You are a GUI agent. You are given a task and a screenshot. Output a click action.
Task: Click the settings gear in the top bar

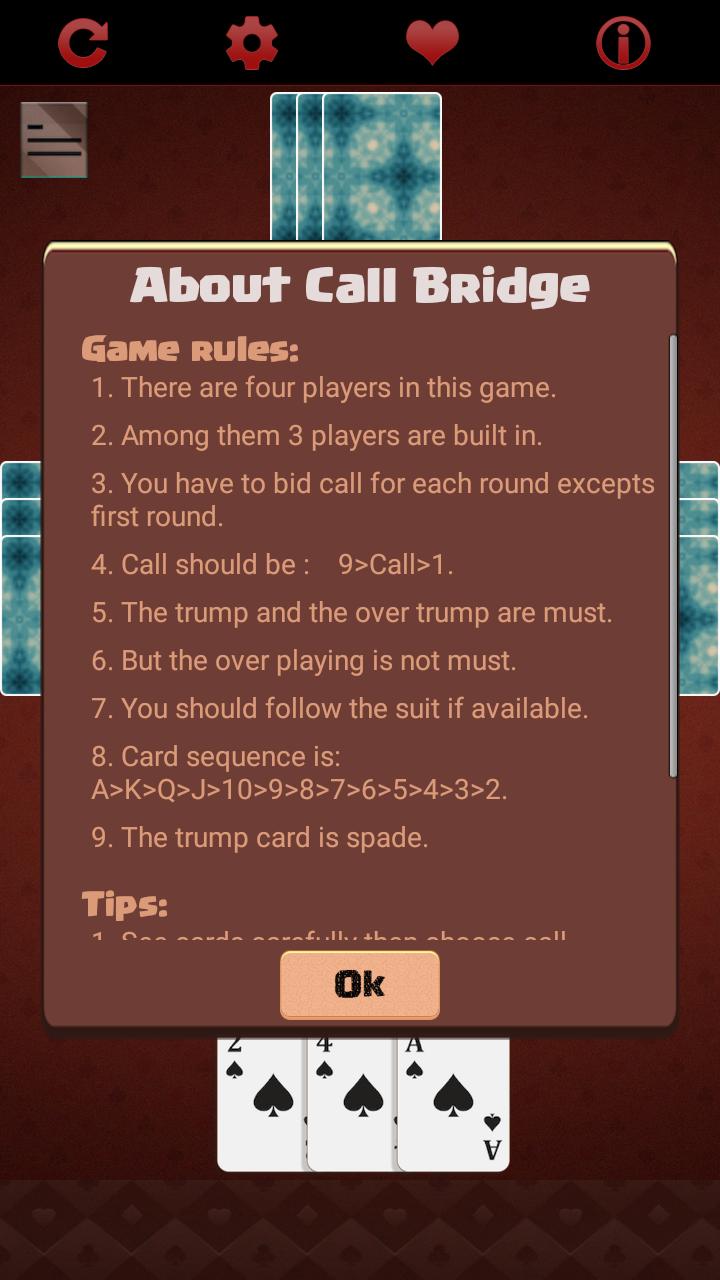coord(252,42)
